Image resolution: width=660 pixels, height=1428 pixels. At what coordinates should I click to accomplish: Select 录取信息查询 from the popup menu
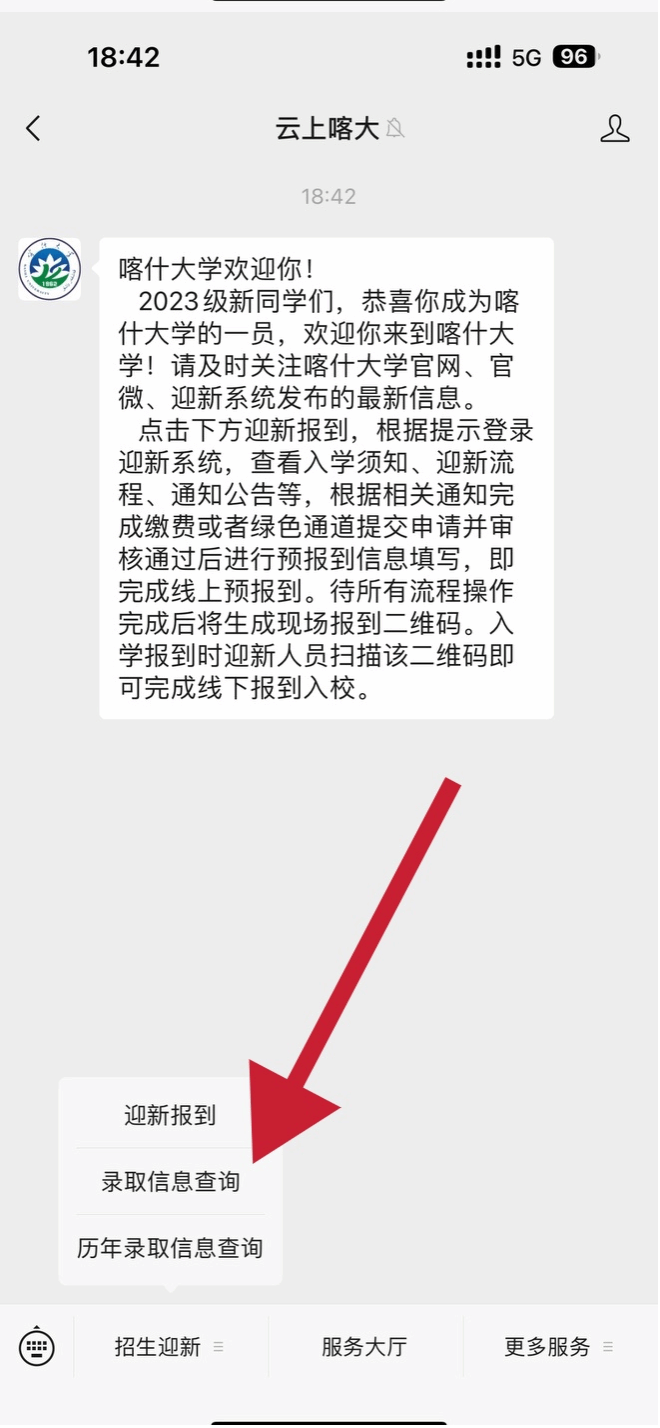click(x=170, y=1182)
